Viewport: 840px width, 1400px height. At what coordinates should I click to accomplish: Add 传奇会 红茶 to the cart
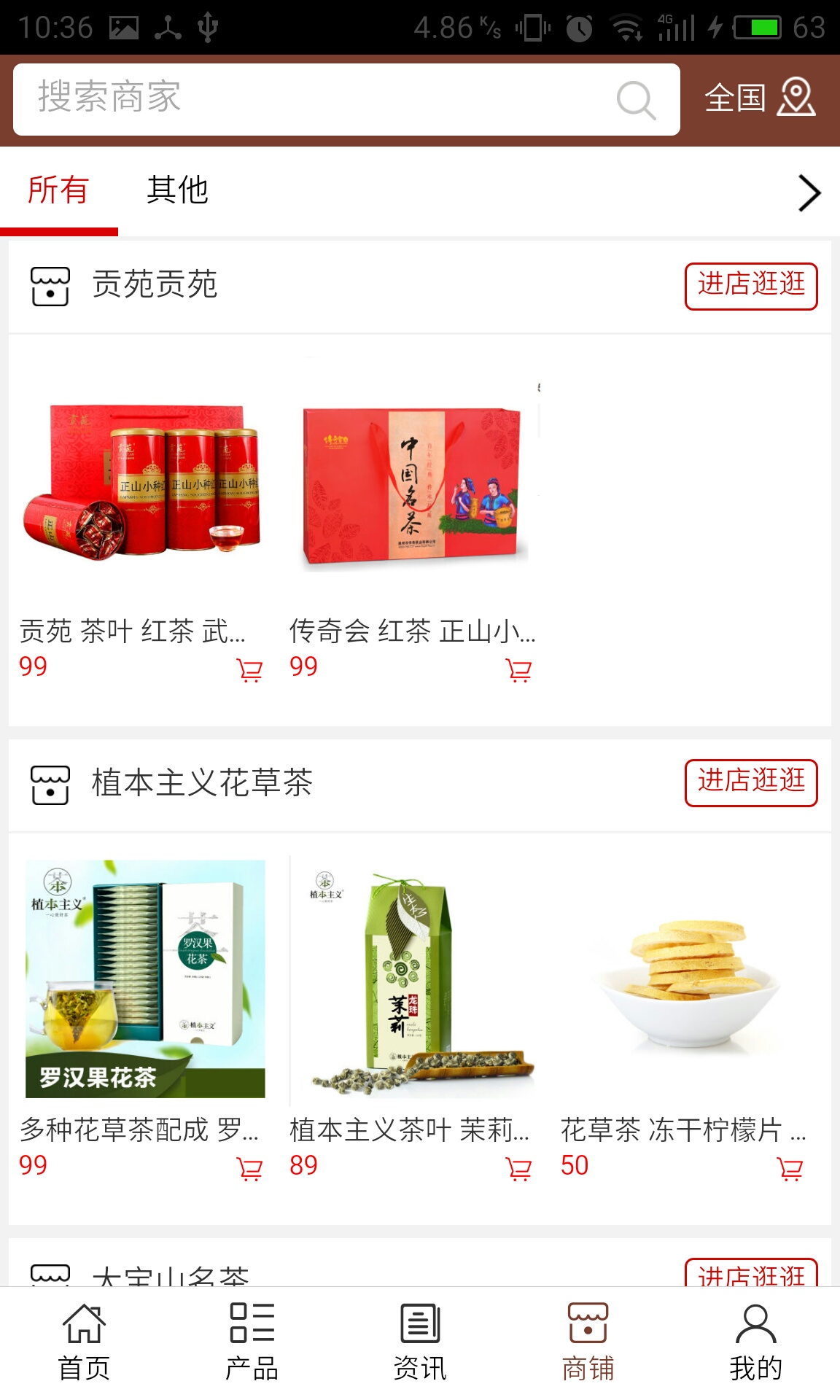[519, 669]
